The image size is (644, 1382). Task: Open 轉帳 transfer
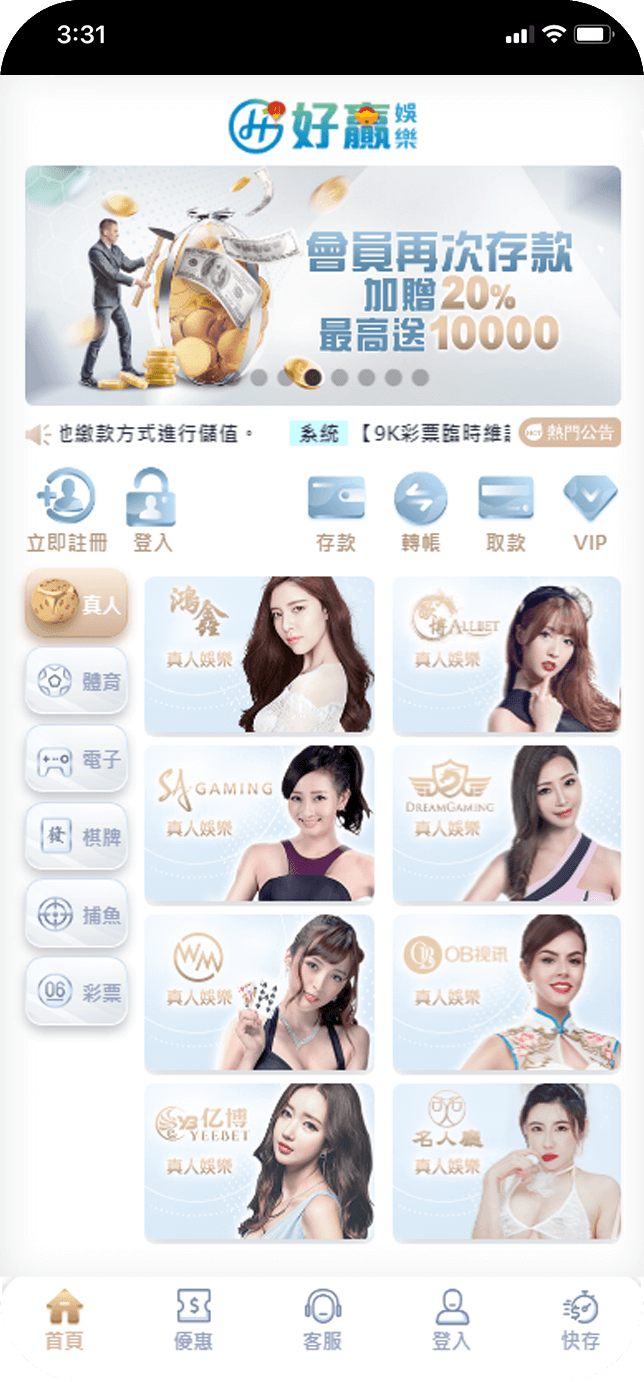pyautogui.click(x=420, y=510)
